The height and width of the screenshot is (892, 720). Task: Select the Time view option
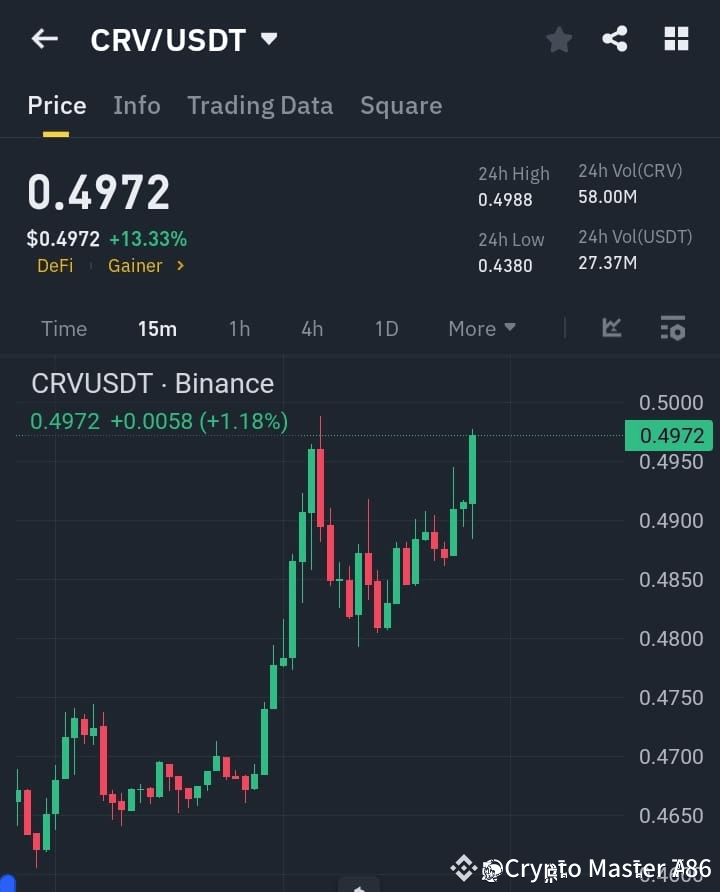click(x=63, y=328)
